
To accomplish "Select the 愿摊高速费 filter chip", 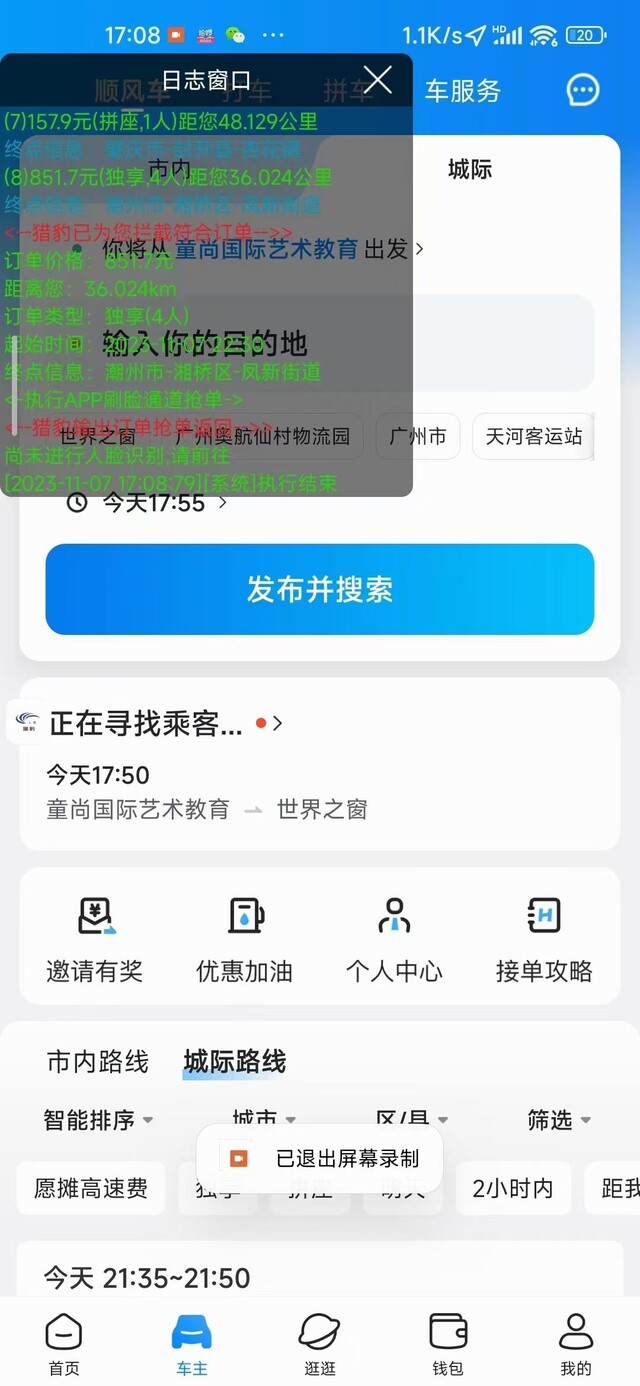I will coord(91,1188).
